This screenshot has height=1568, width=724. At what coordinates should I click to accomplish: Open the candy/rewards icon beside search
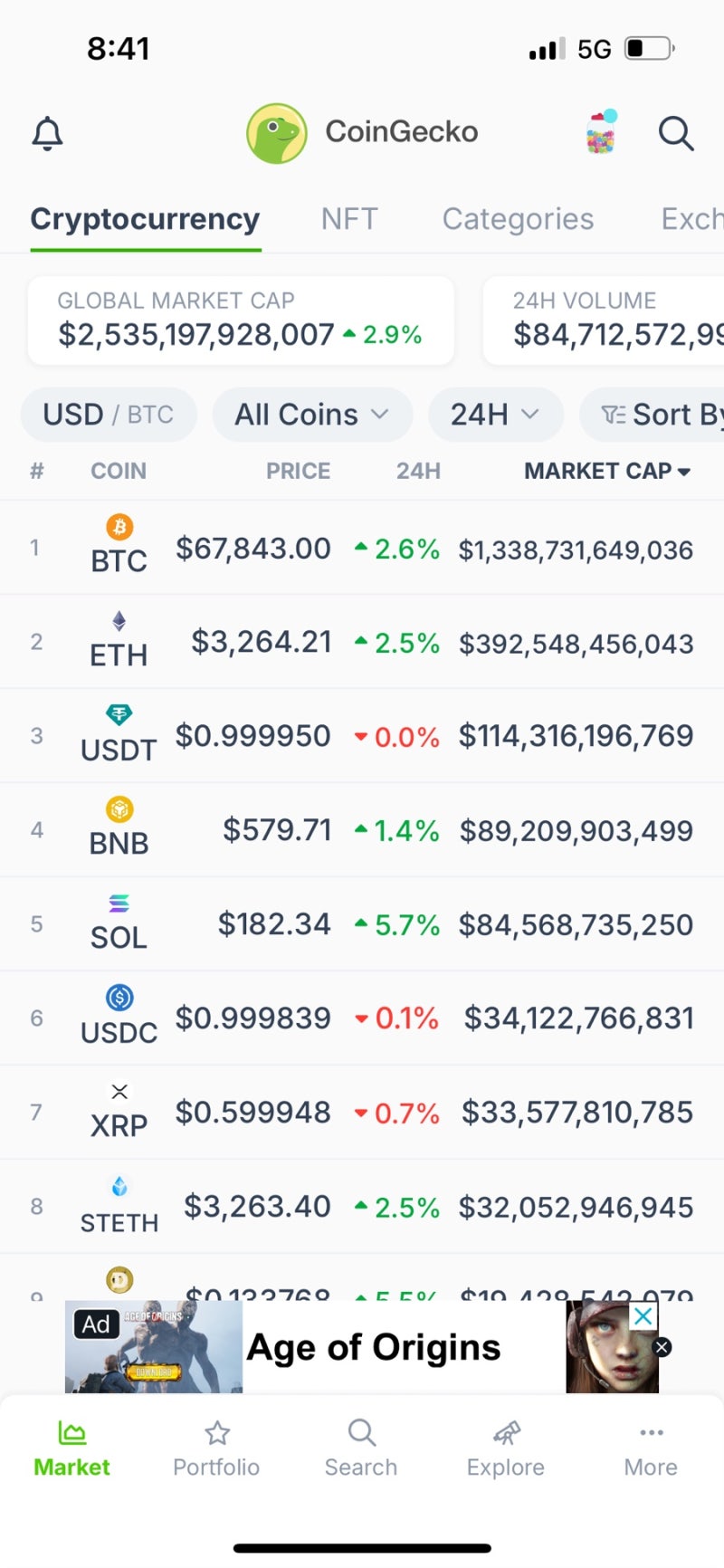(599, 132)
